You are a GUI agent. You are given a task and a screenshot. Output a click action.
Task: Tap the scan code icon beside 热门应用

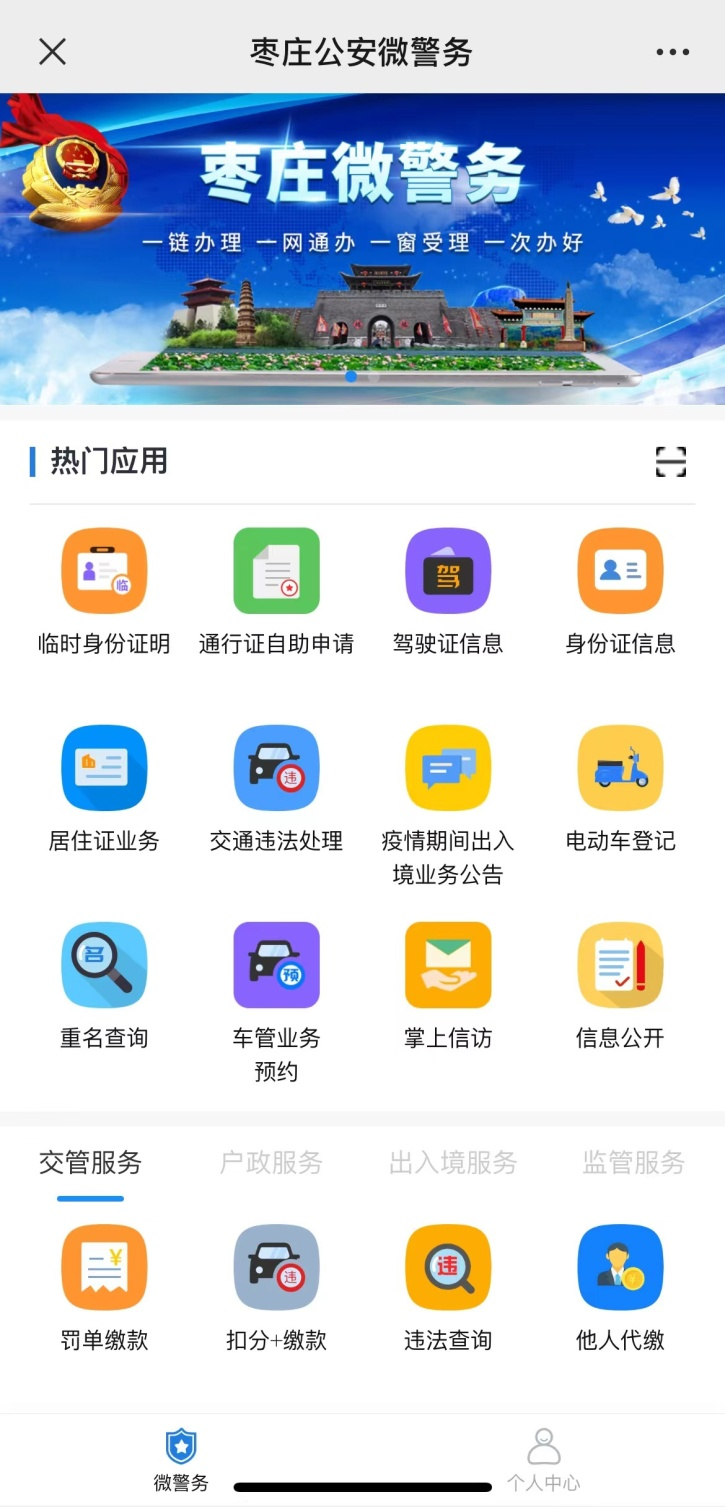click(670, 461)
